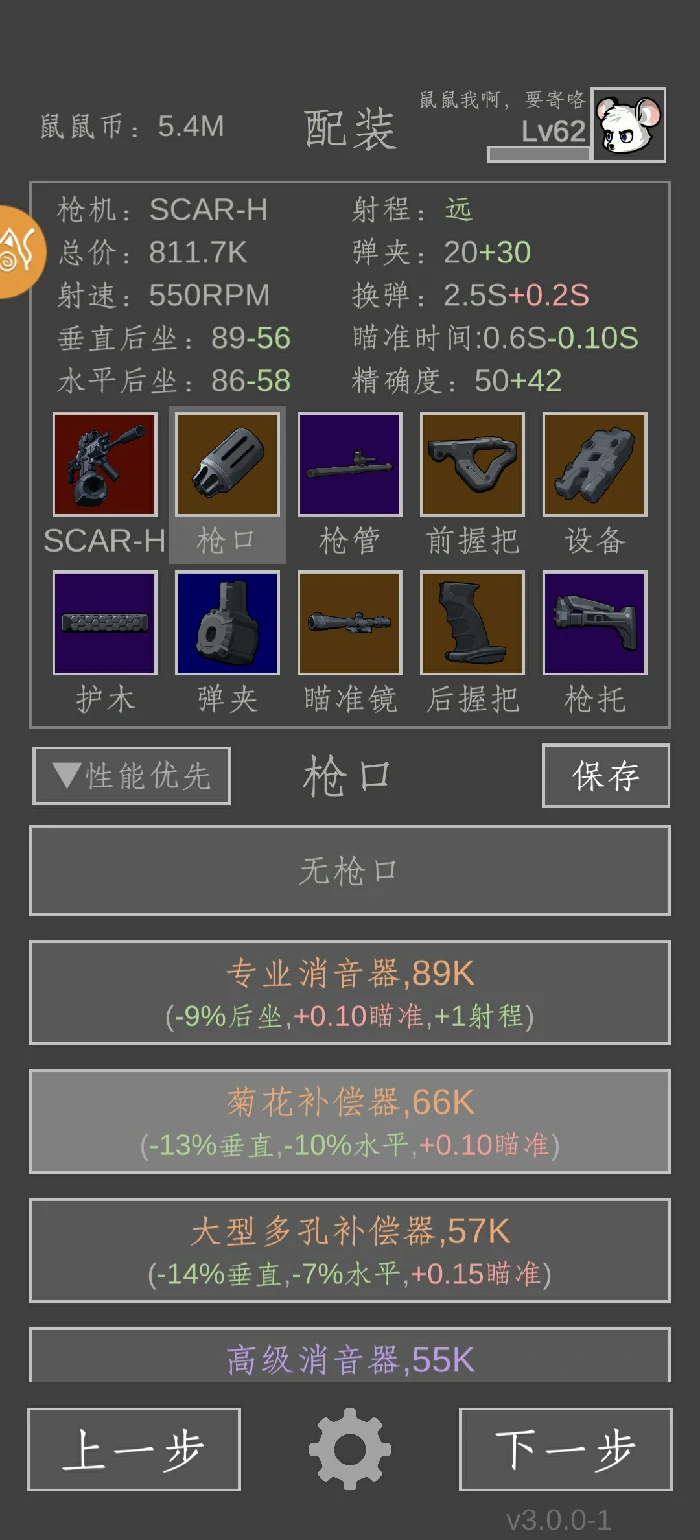Select the 设备 device slot

[x=595, y=465]
